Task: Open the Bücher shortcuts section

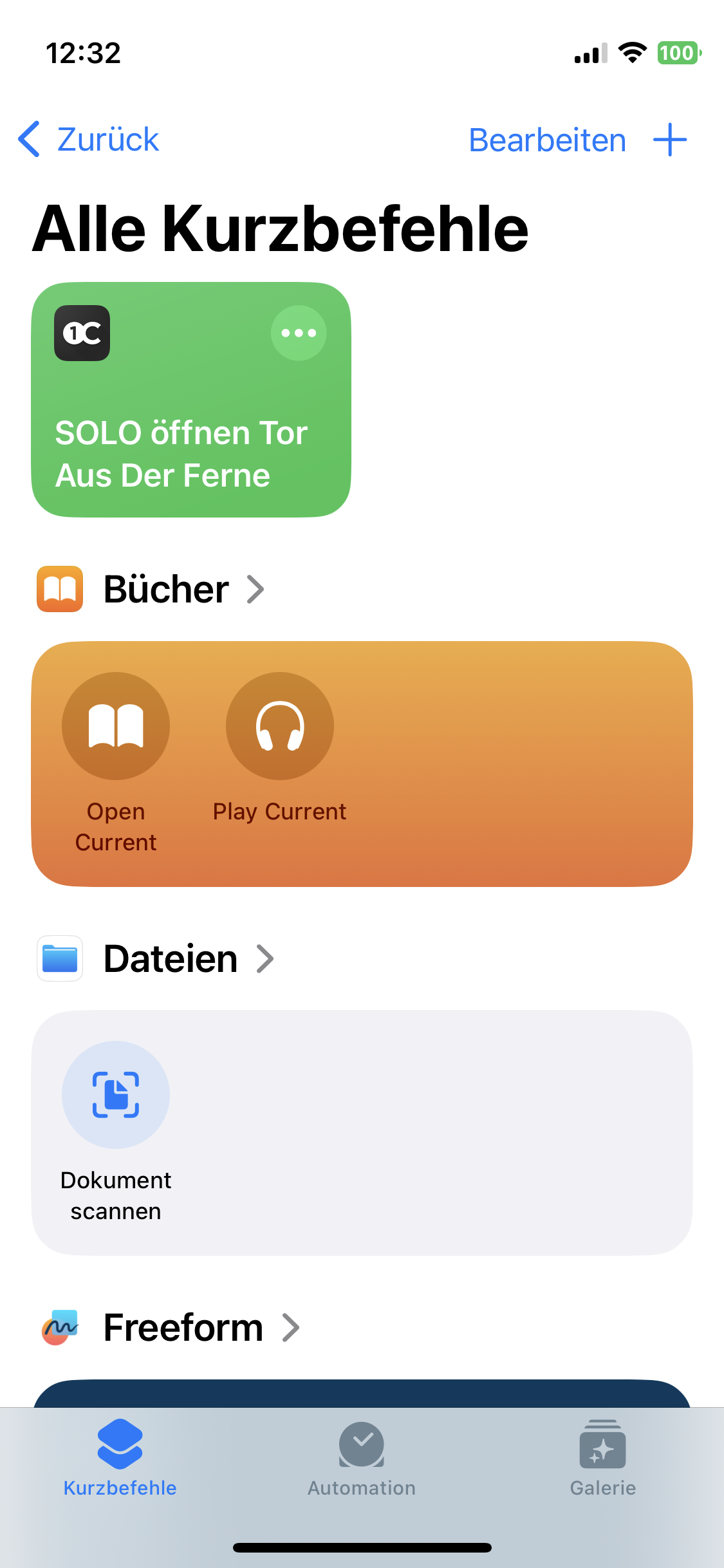Action: (151, 589)
